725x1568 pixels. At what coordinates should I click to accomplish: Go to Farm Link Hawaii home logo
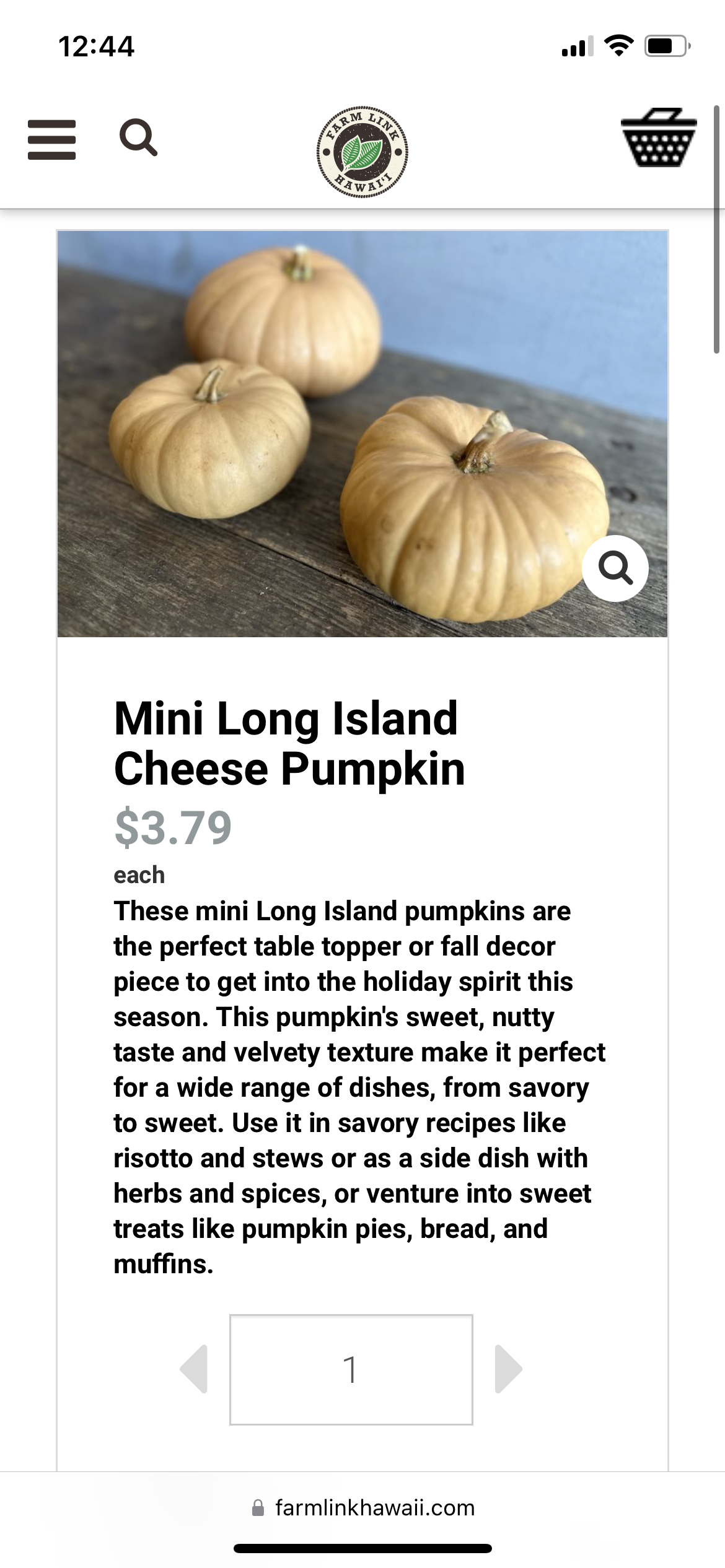(362, 150)
